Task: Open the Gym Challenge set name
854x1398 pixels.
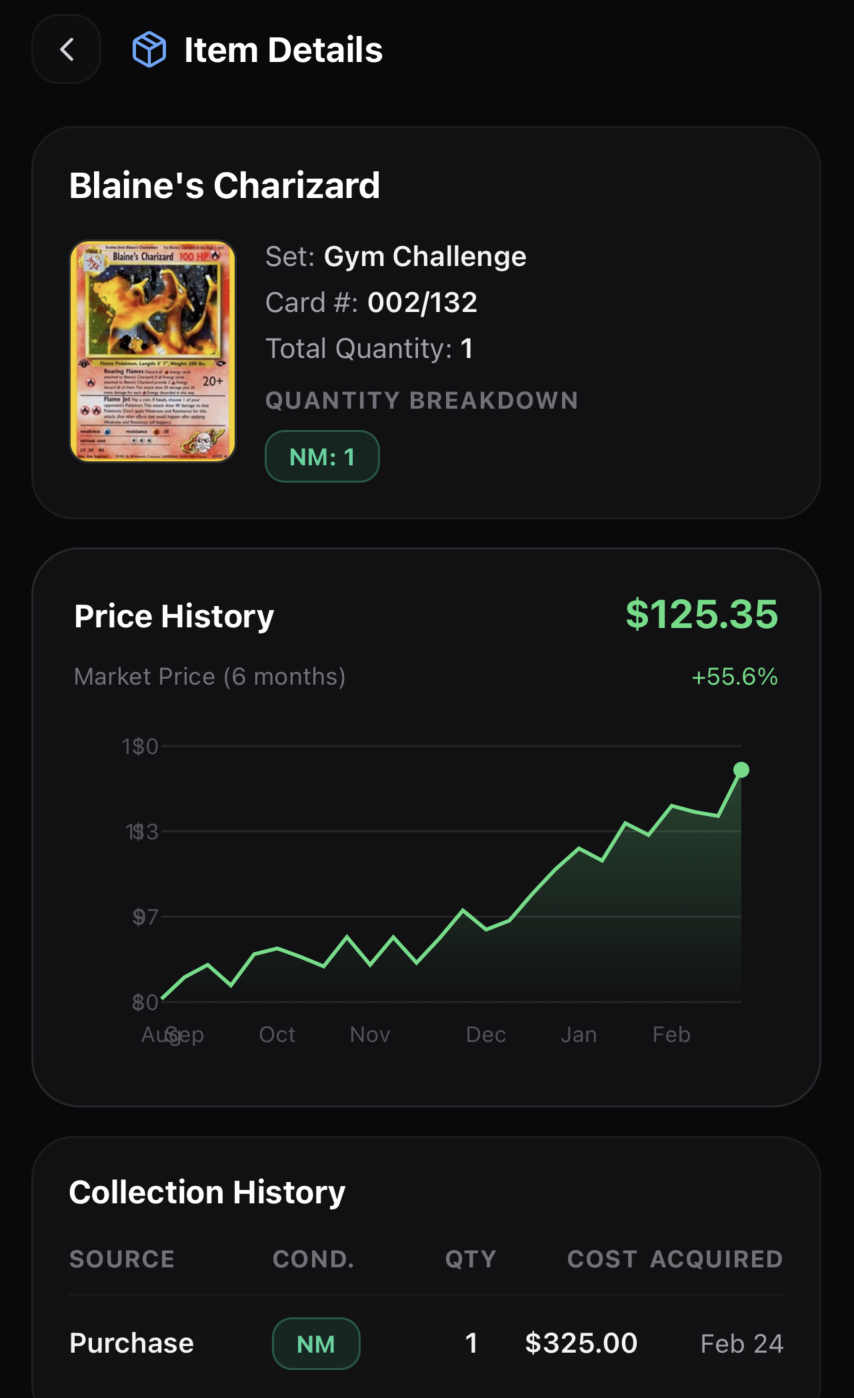Action: click(x=424, y=256)
